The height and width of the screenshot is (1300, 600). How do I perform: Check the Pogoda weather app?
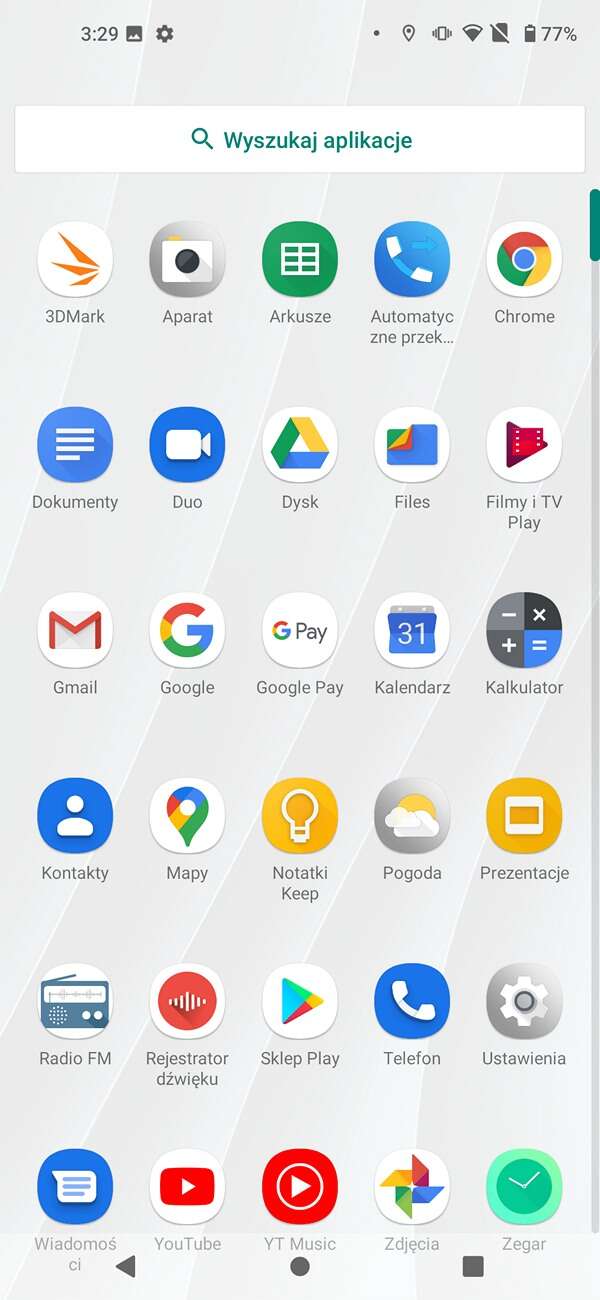point(412,816)
